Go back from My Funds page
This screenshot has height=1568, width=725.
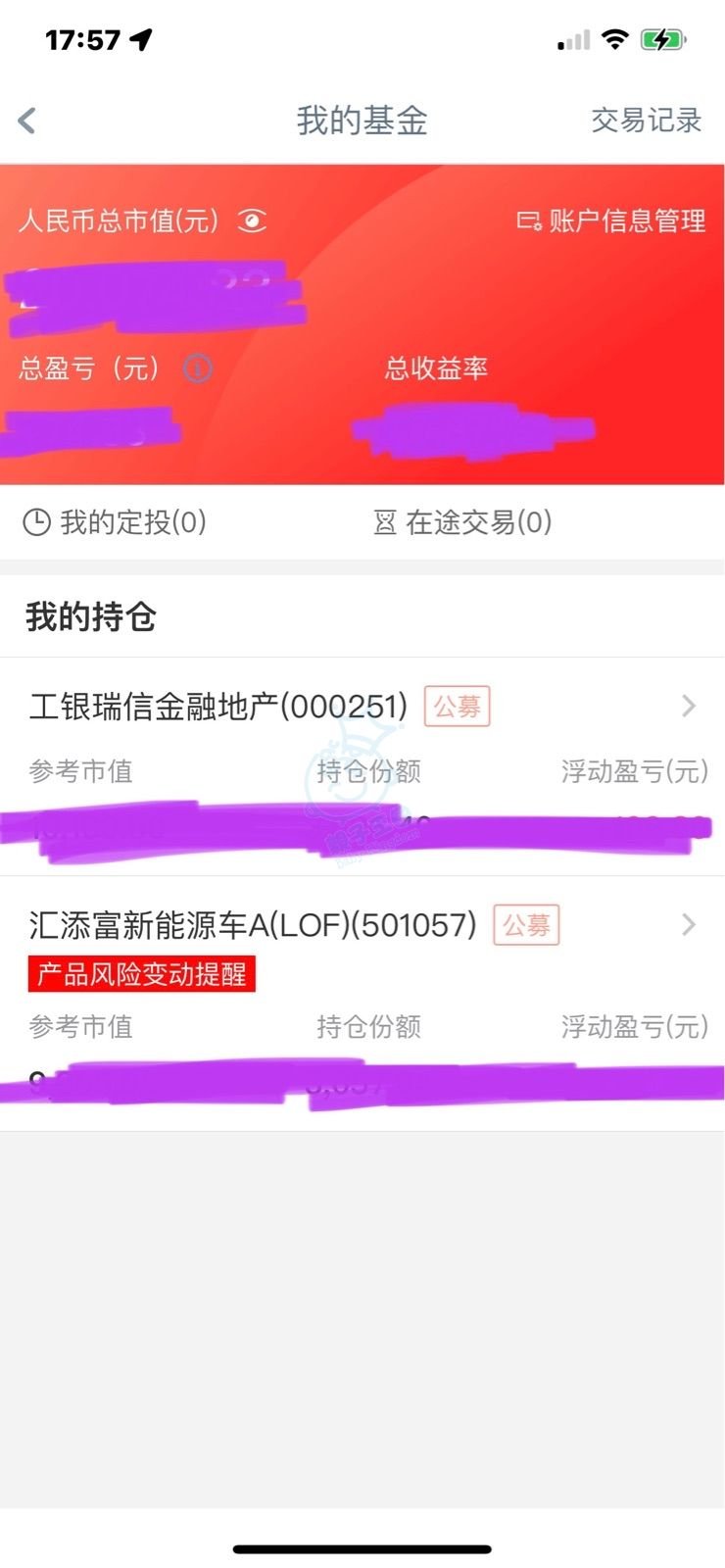pos(27,121)
